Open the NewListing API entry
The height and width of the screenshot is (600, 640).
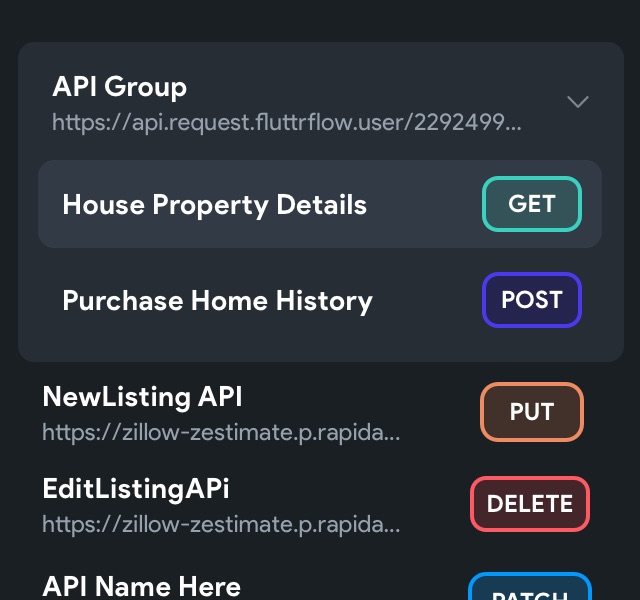pyautogui.click(x=143, y=397)
